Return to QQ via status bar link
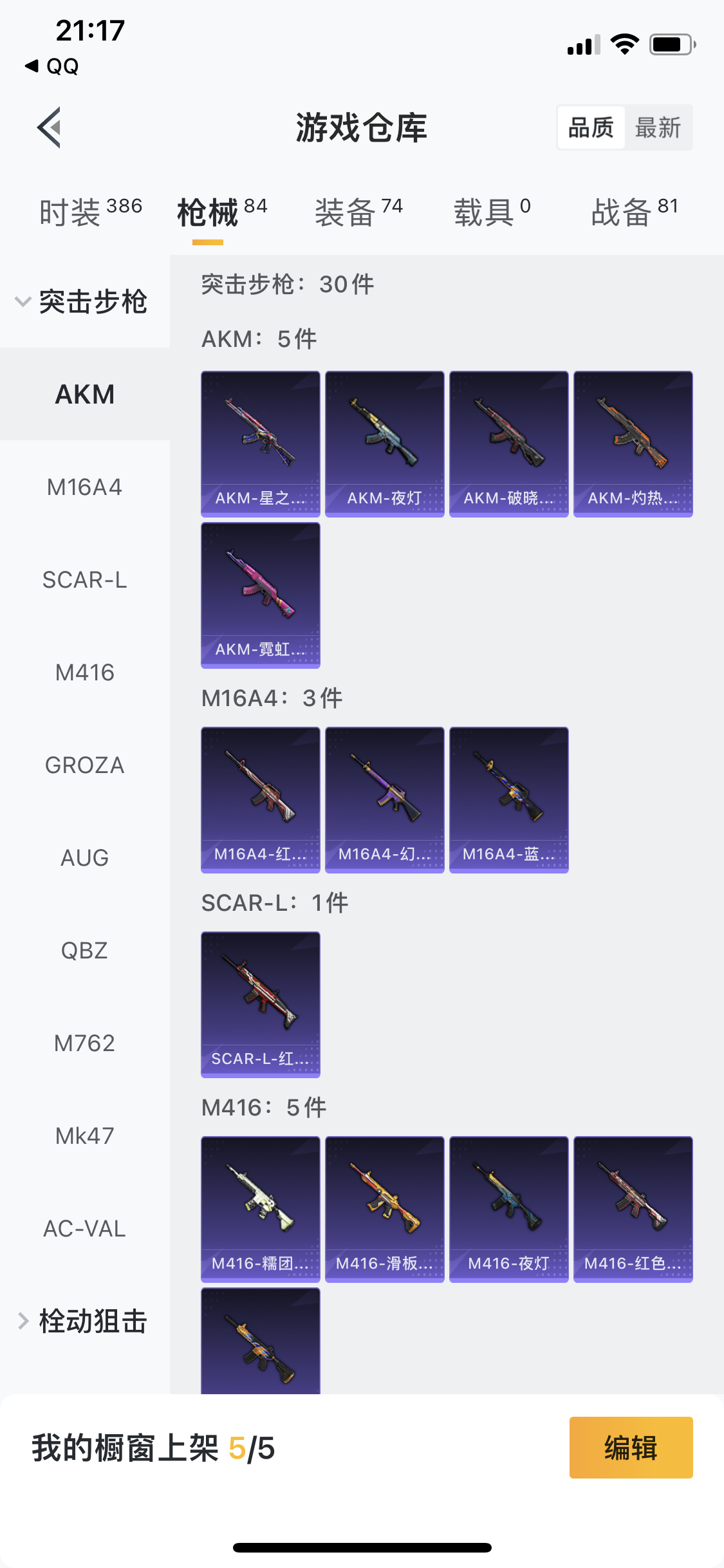Image resolution: width=724 pixels, height=1568 pixels. tap(53, 66)
